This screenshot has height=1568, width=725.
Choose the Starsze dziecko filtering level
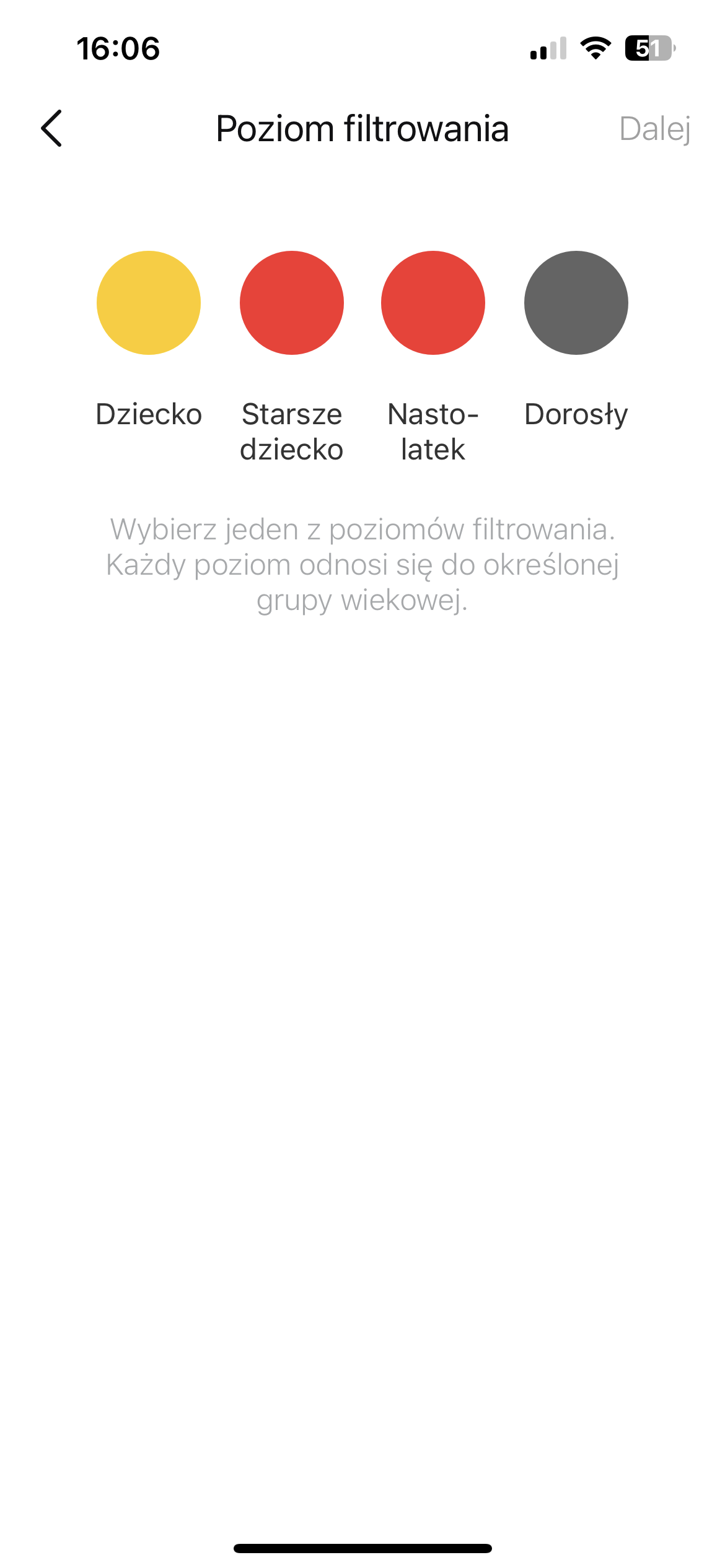[292, 303]
